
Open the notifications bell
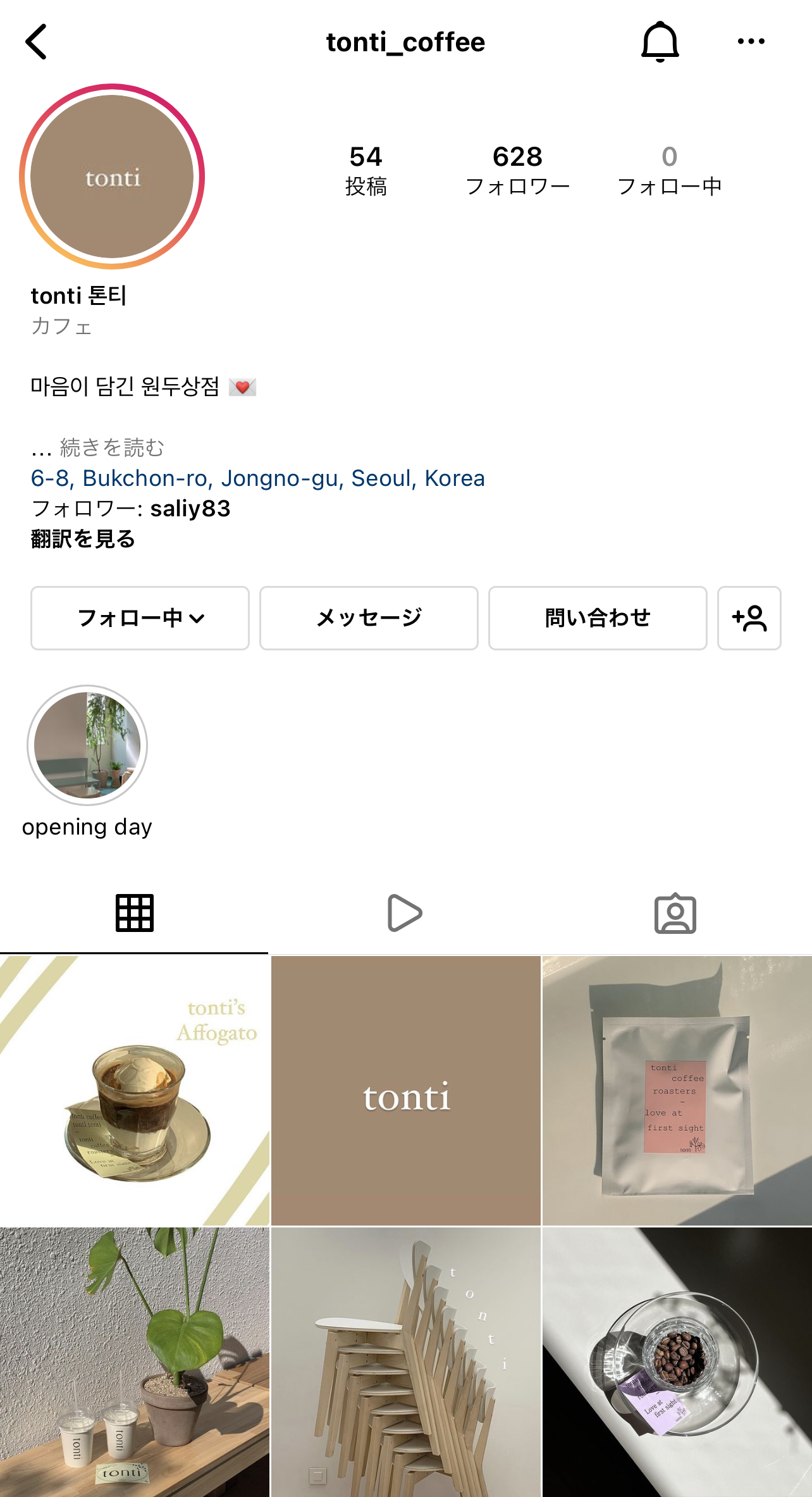pyautogui.click(x=660, y=42)
